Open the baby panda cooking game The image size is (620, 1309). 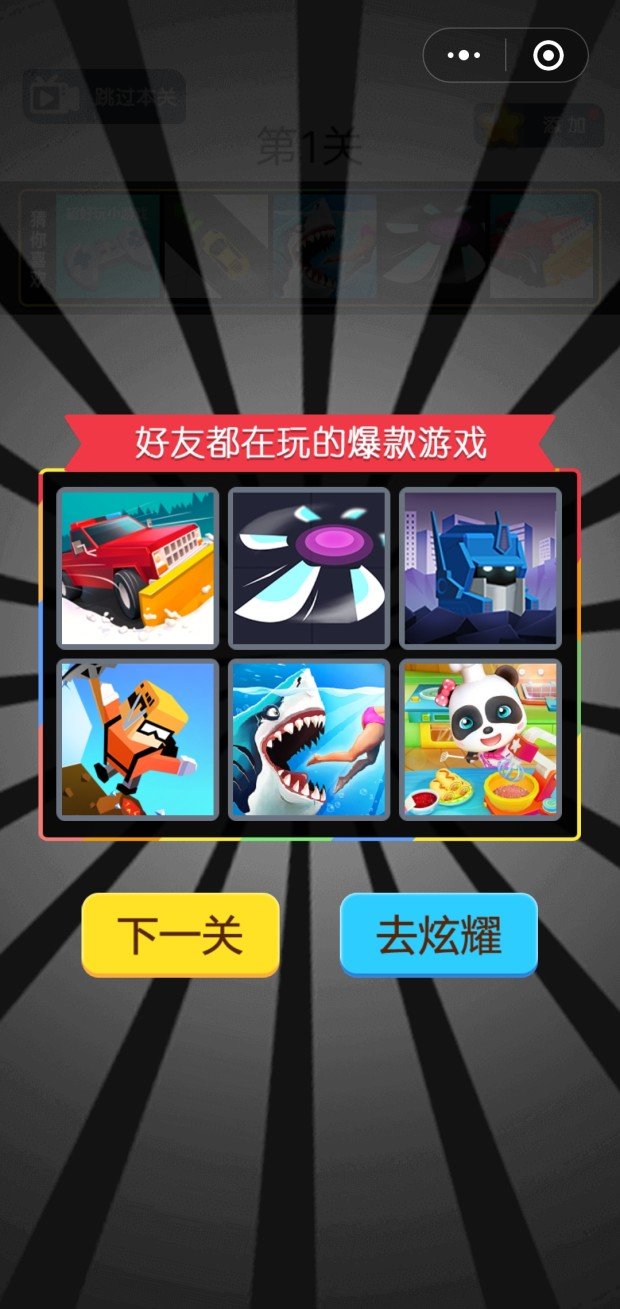[x=480, y=739]
